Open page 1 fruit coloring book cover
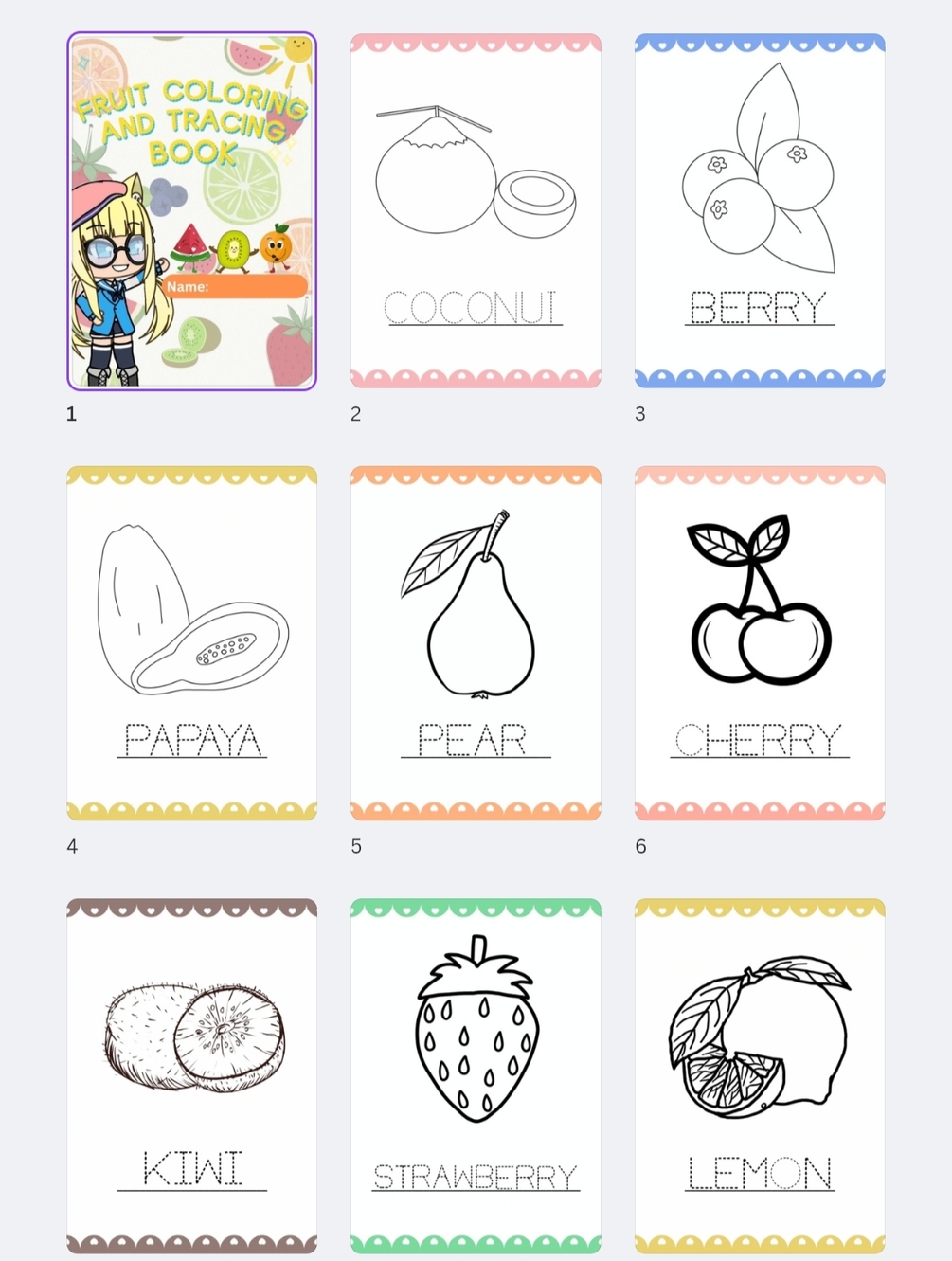The width and height of the screenshot is (952, 1261). pos(191,210)
